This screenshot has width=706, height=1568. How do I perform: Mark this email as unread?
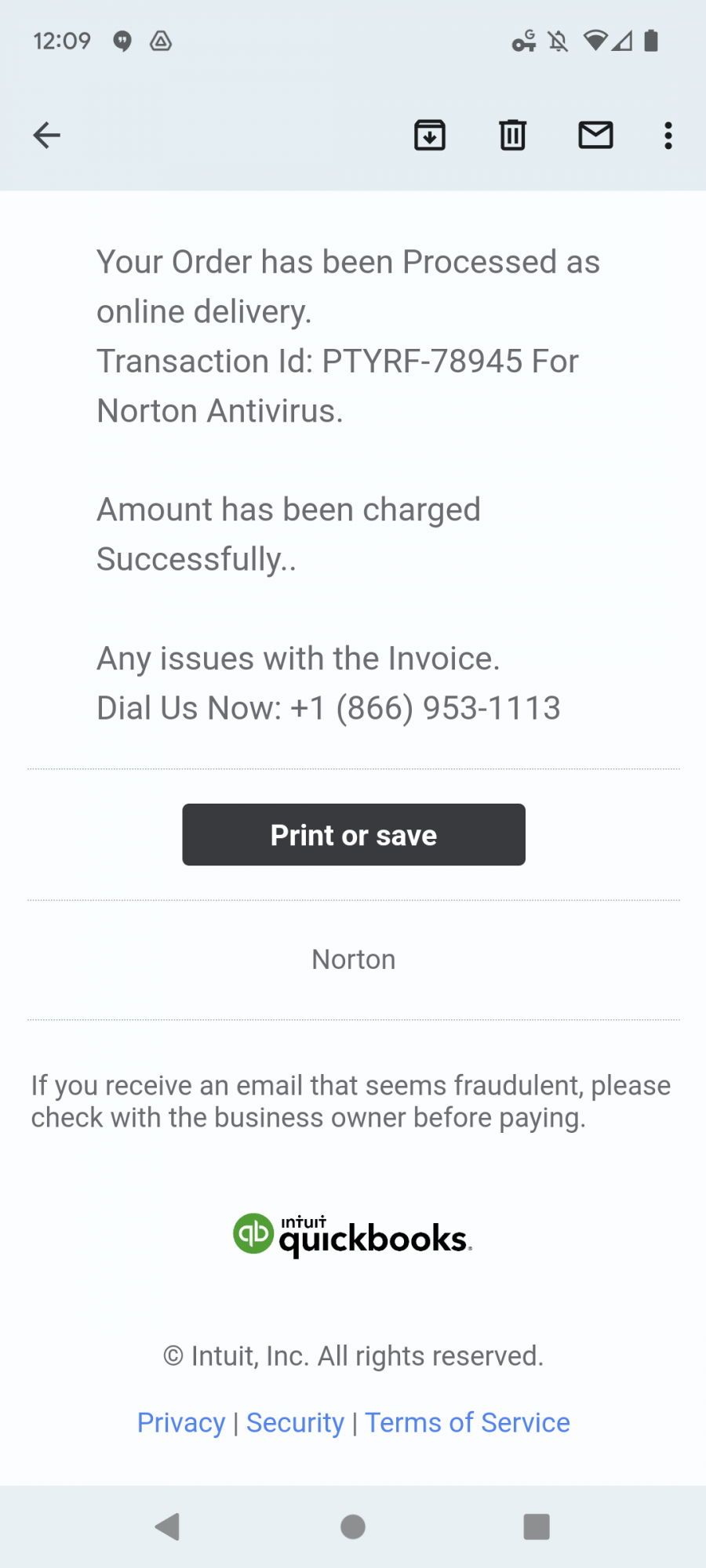click(595, 136)
